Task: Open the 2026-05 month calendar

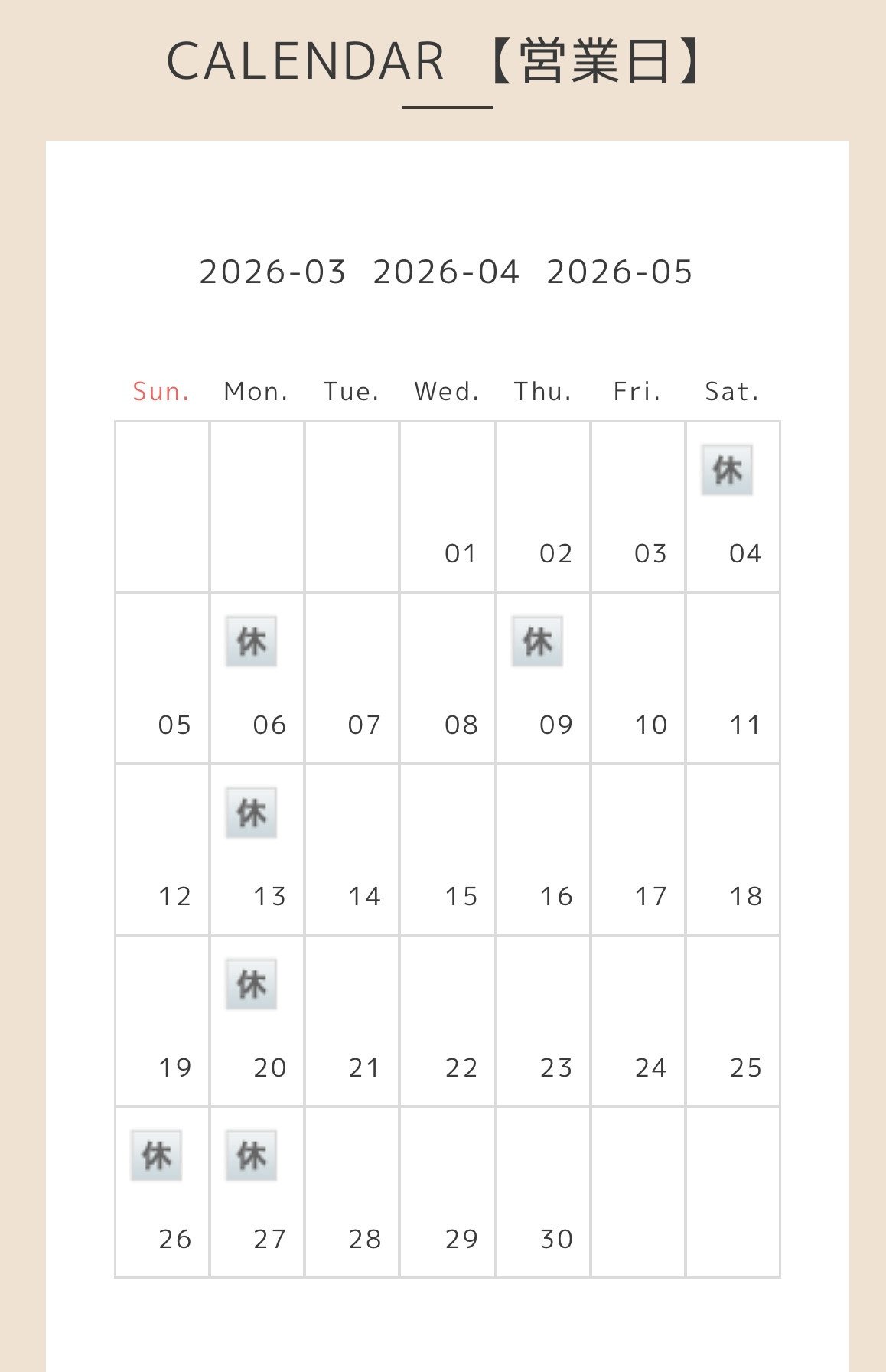Action: (620, 272)
